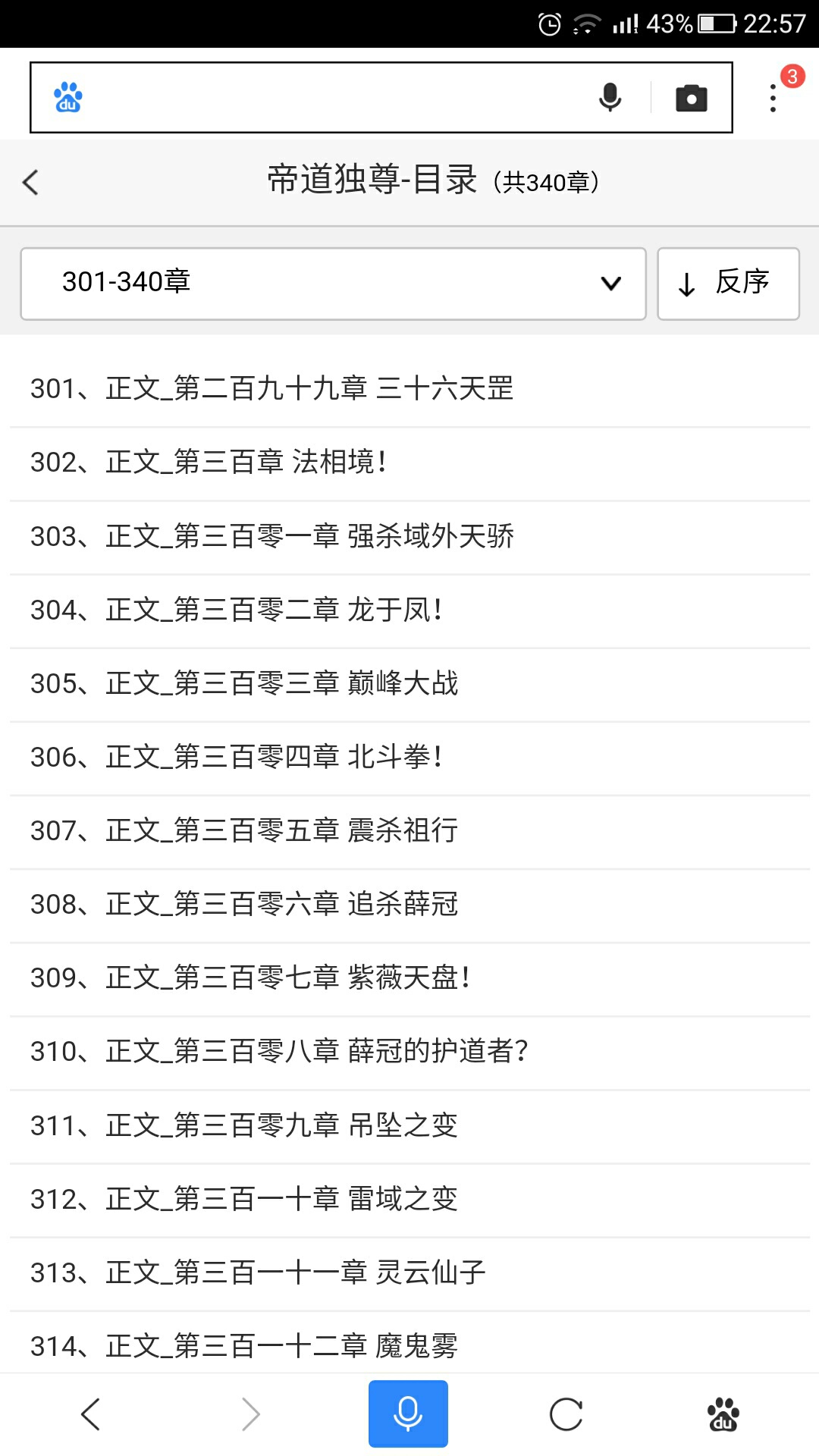This screenshot has height=1456, width=819.
Task: Open chapter 306 北斗拳
Action: [236, 758]
